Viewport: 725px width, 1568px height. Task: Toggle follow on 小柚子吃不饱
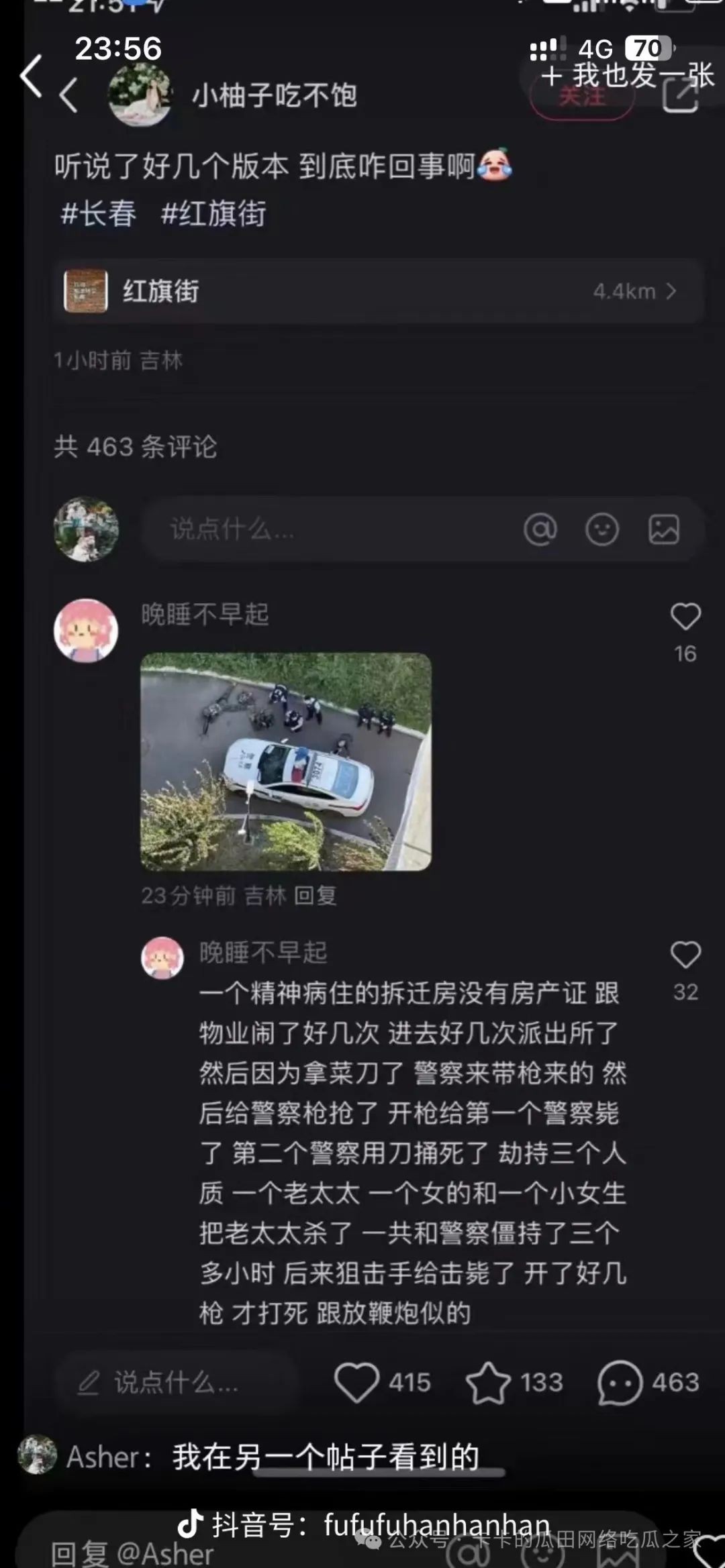click(581, 98)
